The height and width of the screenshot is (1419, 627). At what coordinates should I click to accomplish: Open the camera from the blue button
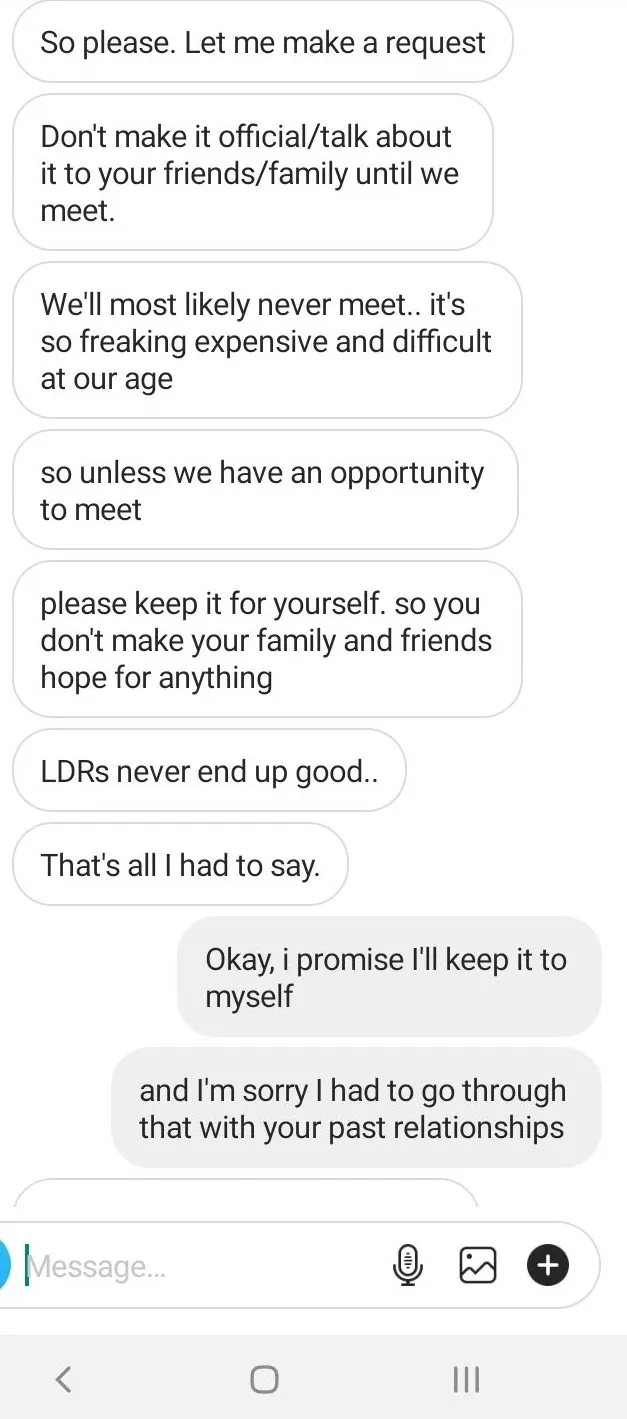click(5, 1266)
